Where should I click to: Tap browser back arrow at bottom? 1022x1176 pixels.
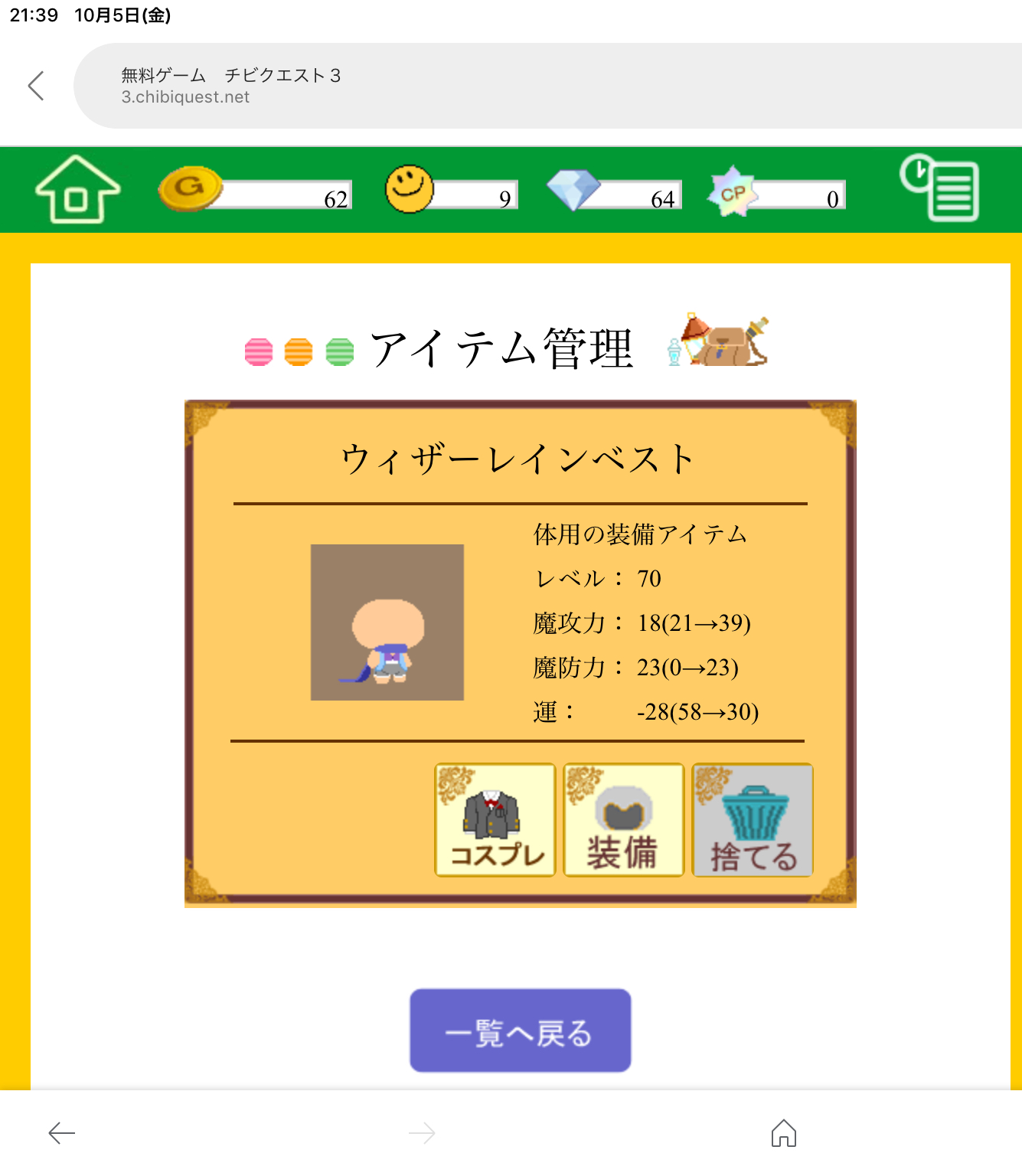(62, 1132)
